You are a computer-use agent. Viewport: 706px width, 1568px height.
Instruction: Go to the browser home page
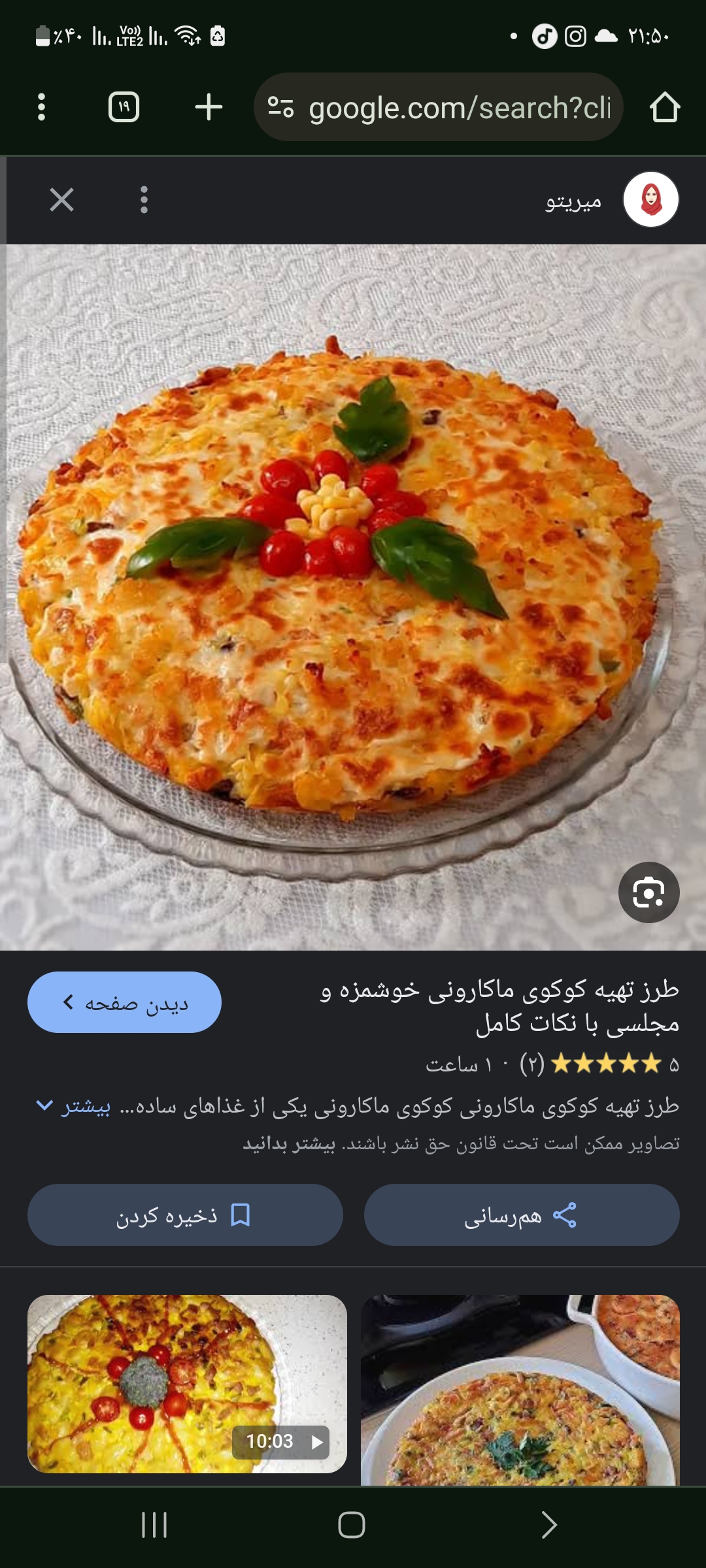(665, 107)
